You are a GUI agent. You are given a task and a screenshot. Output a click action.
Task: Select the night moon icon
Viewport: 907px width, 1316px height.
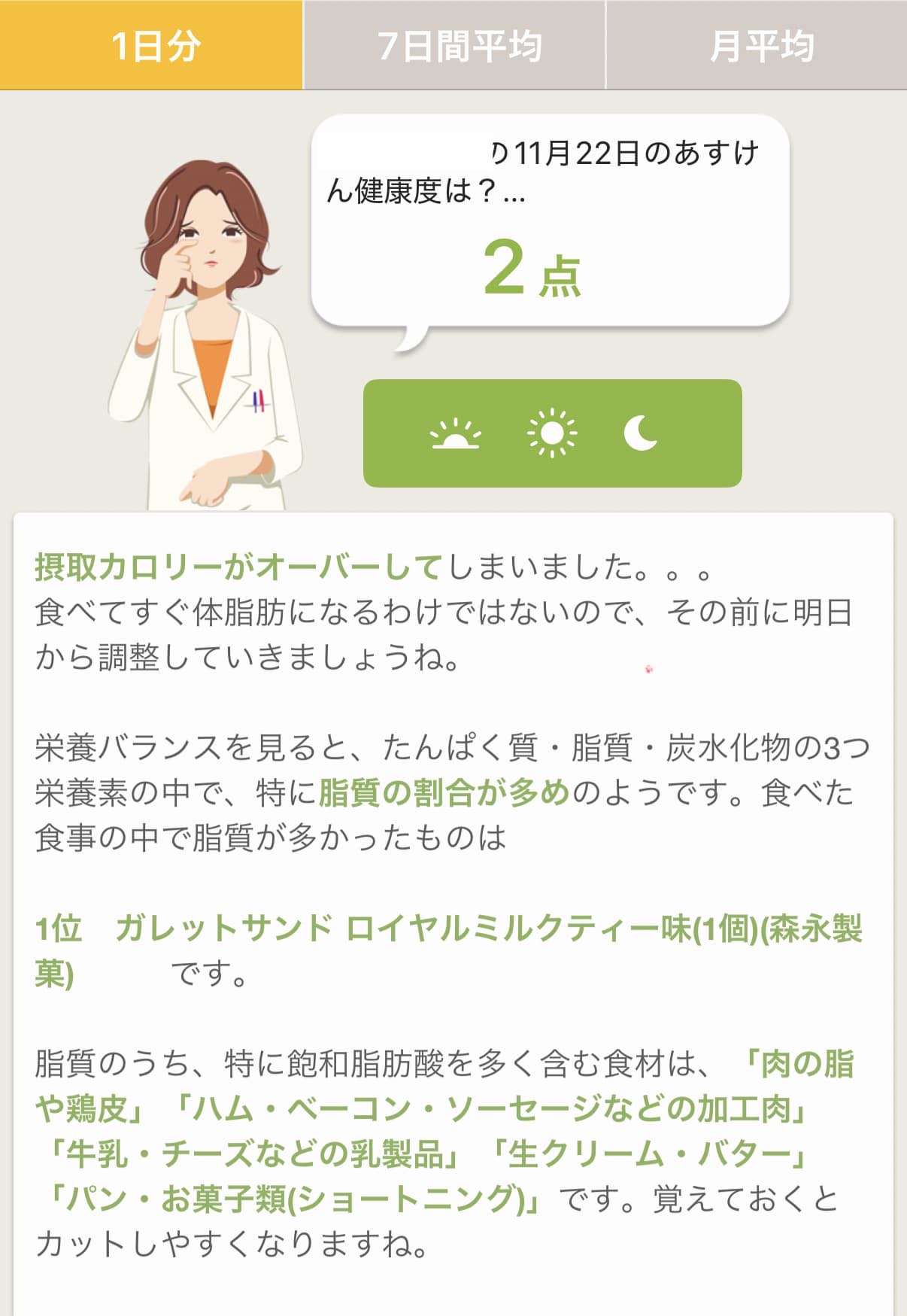641,433
